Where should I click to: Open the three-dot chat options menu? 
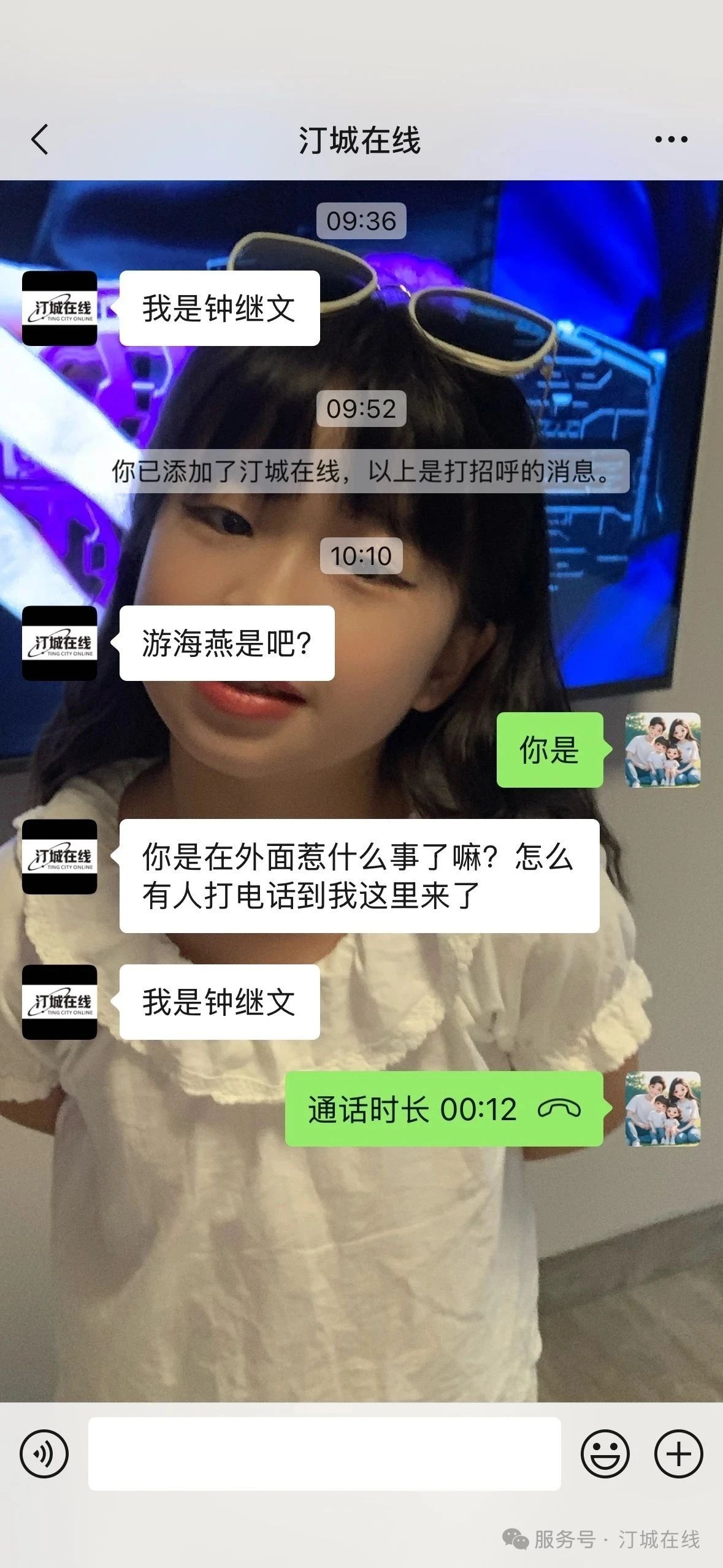coord(671,140)
